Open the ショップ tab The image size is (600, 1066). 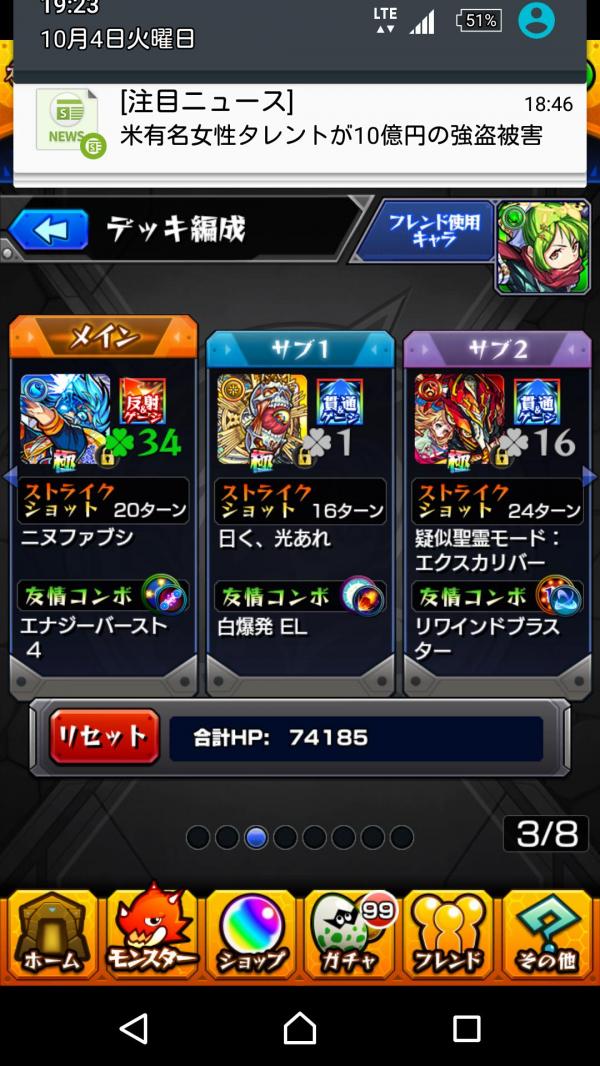tap(251, 935)
